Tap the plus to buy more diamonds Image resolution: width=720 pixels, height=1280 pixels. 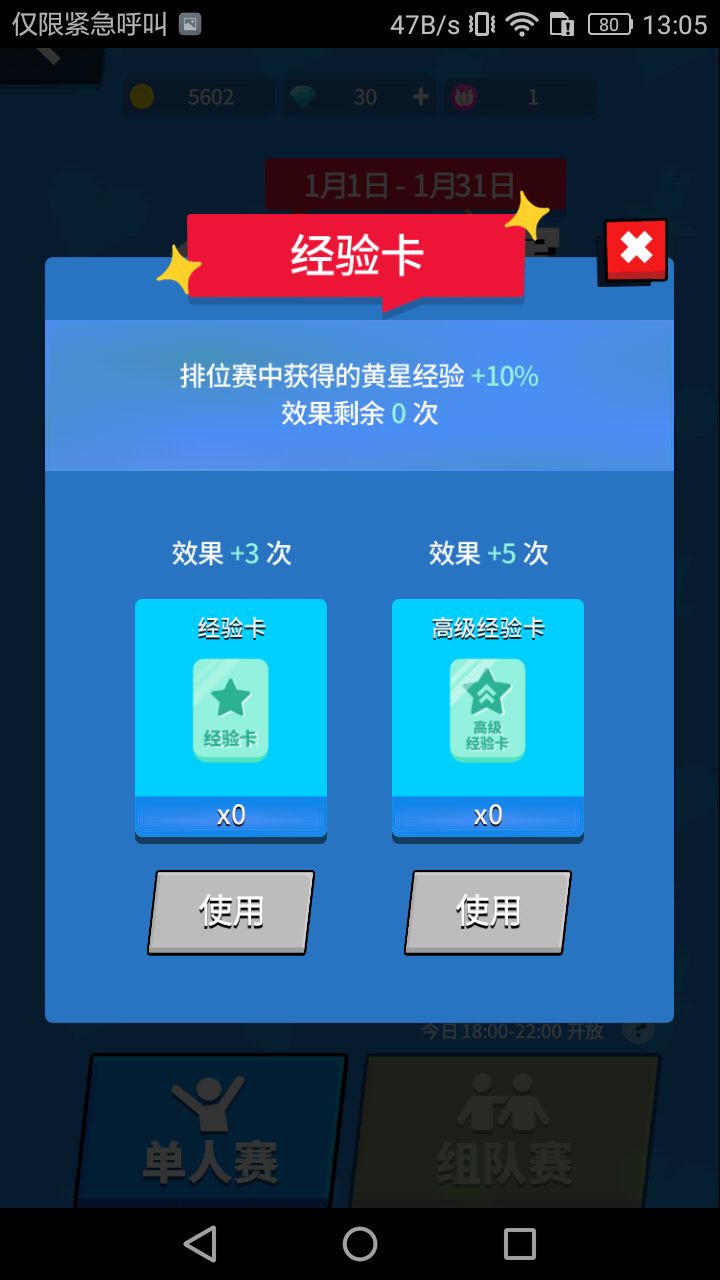[419, 96]
